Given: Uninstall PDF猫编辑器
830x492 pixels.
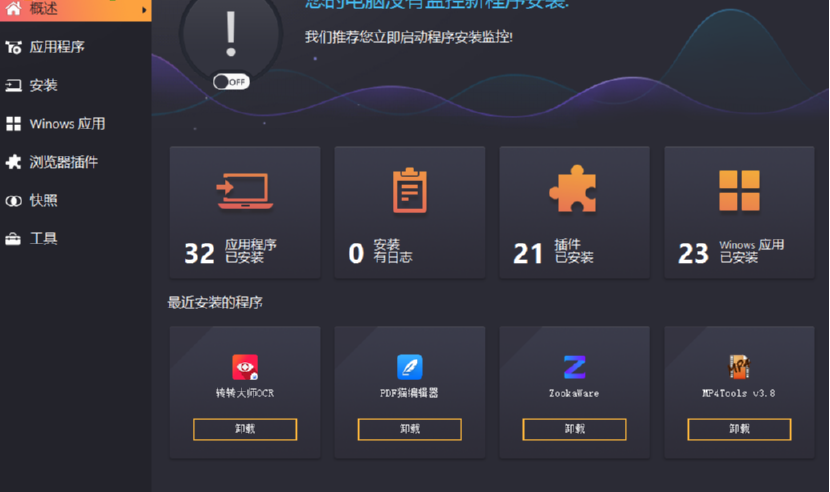Looking at the screenshot, I should pos(410,429).
